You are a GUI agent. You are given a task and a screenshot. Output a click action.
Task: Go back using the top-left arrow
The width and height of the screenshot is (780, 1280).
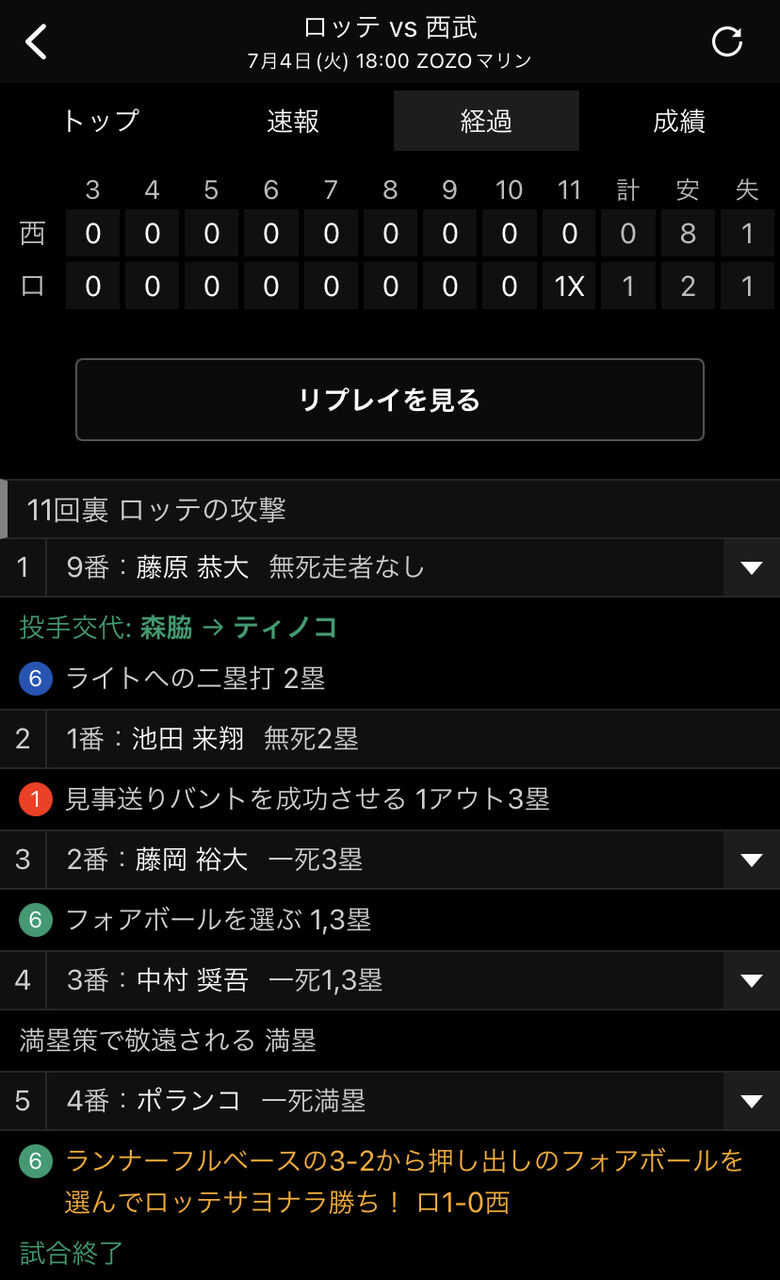[x=36, y=42]
